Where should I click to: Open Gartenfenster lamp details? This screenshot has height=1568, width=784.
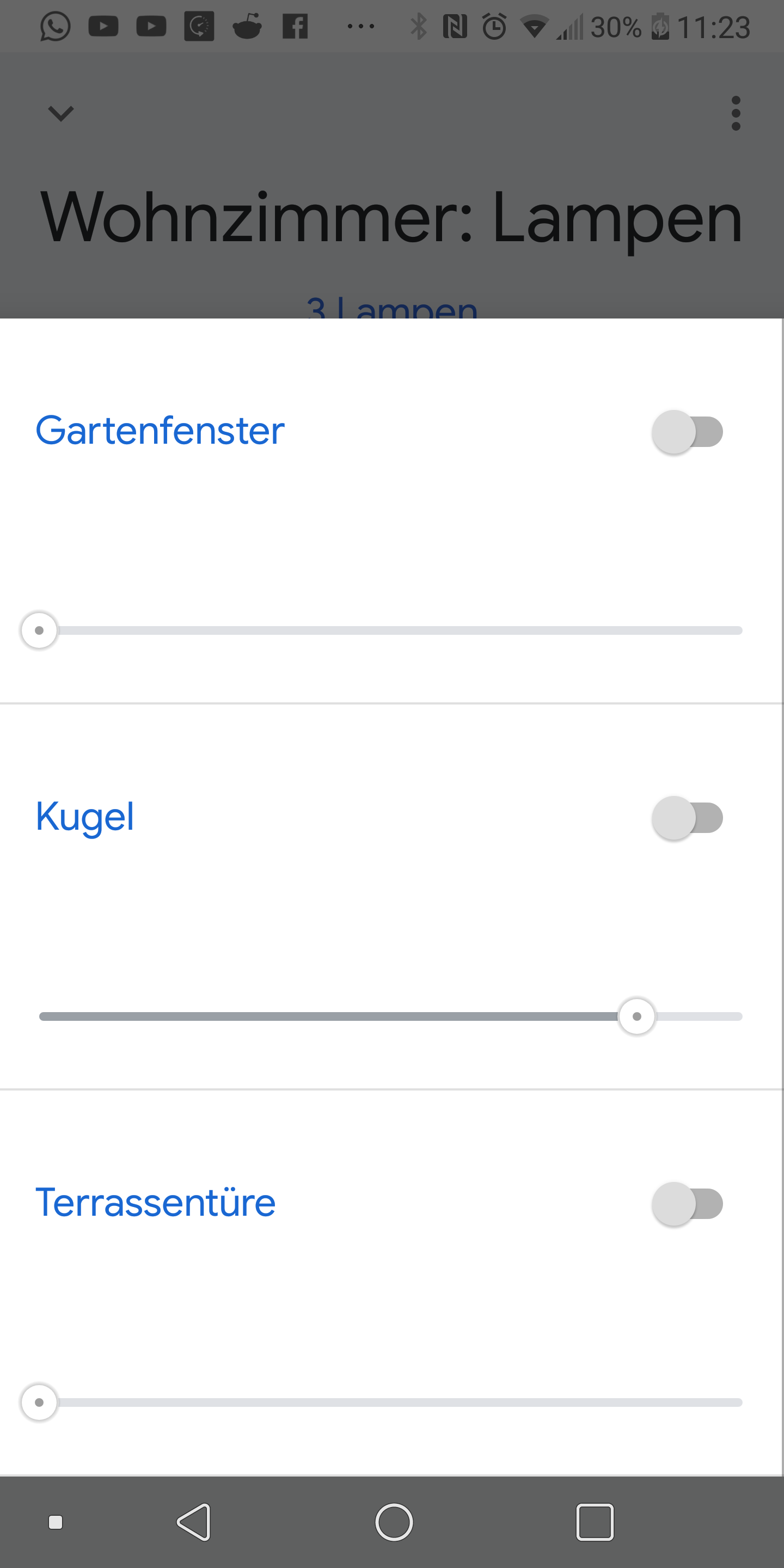click(160, 431)
